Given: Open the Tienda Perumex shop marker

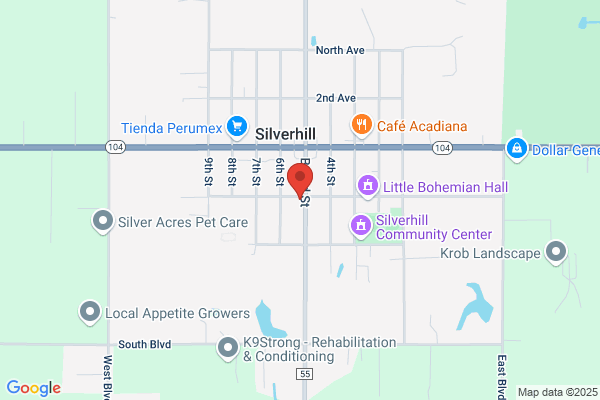Looking at the screenshot, I should click(237, 127).
